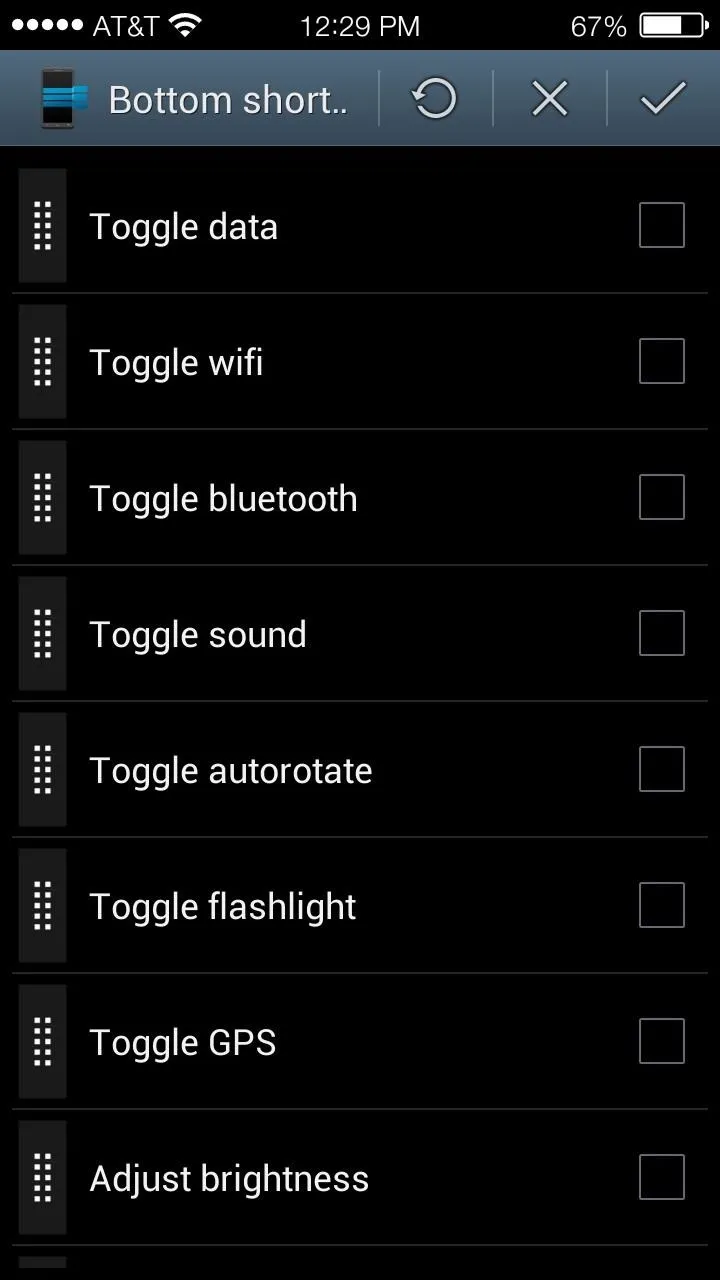720x1280 pixels.
Task: Confirm selection with the checkmark icon
Action: click(x=663, y=98)
